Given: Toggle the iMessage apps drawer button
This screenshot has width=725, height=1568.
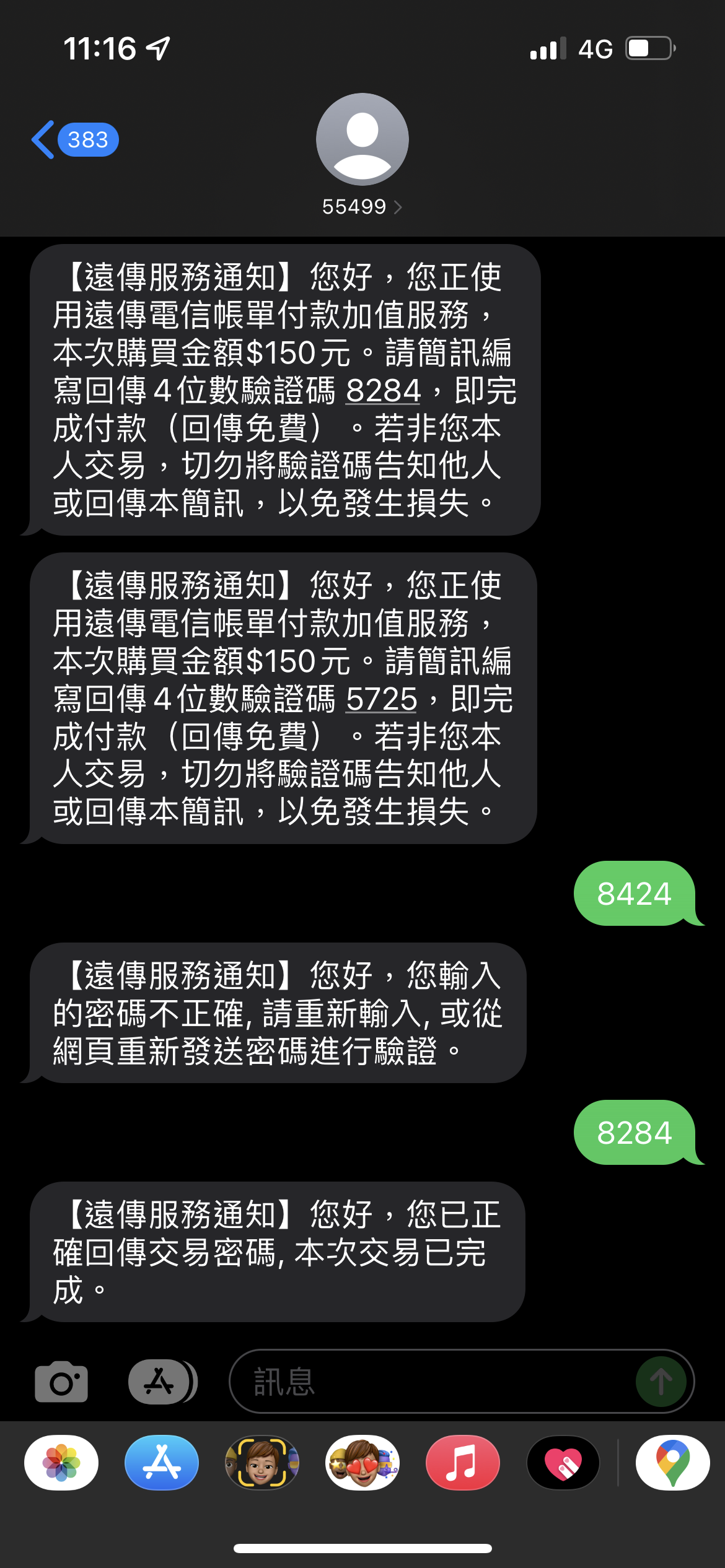Looking at the screenshot, I should [162, 1382].
